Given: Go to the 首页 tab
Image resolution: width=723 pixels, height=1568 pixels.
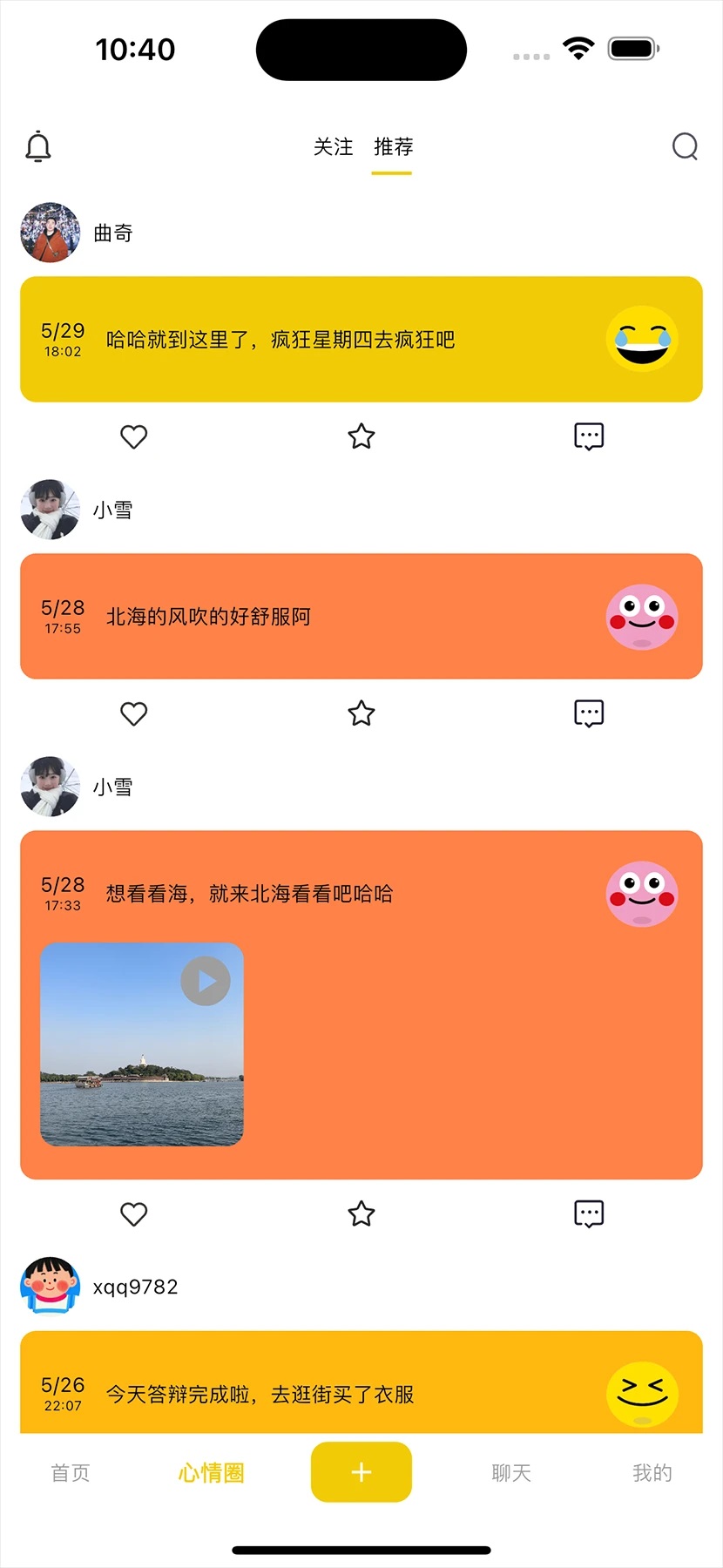Looking at the screenshot, I should click(71, 1473).
